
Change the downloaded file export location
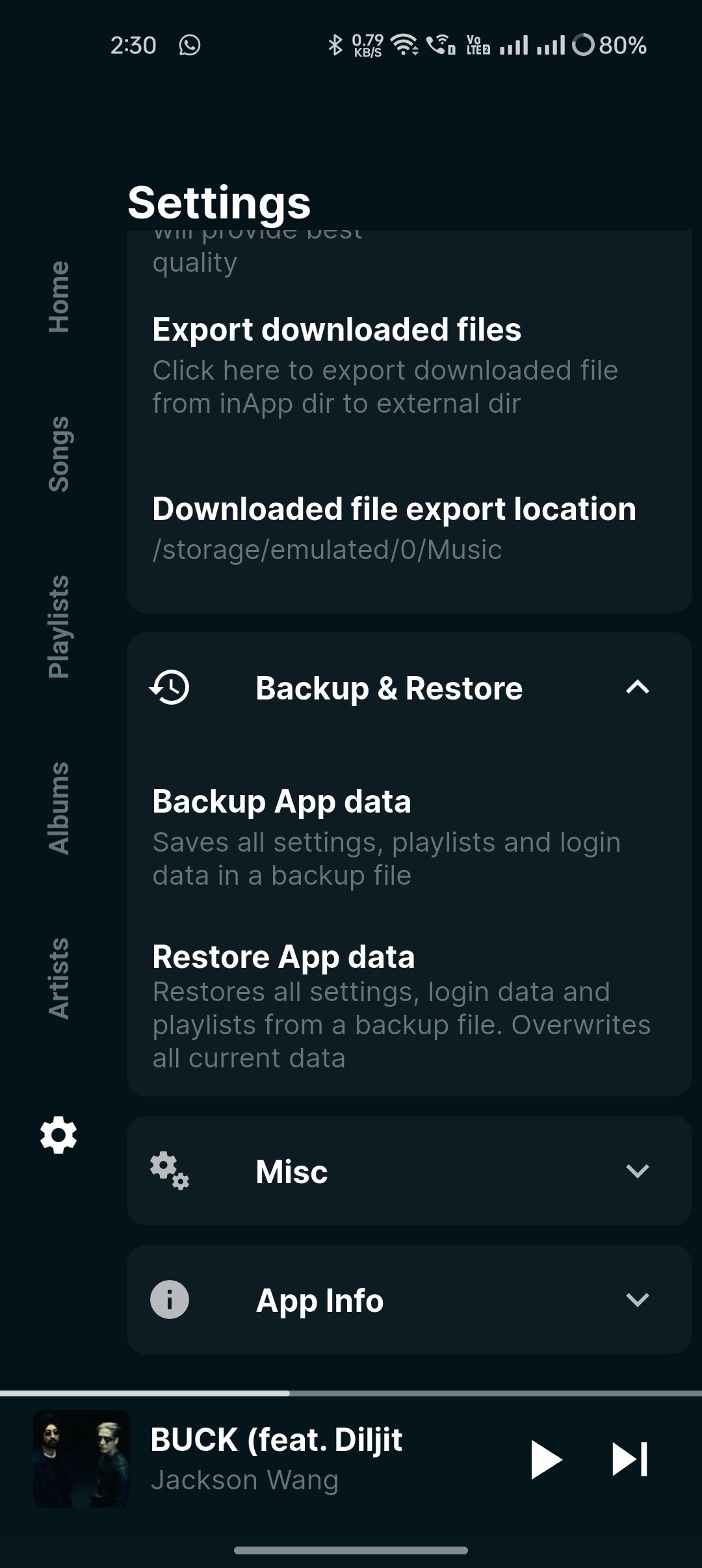tap(394, 528)
